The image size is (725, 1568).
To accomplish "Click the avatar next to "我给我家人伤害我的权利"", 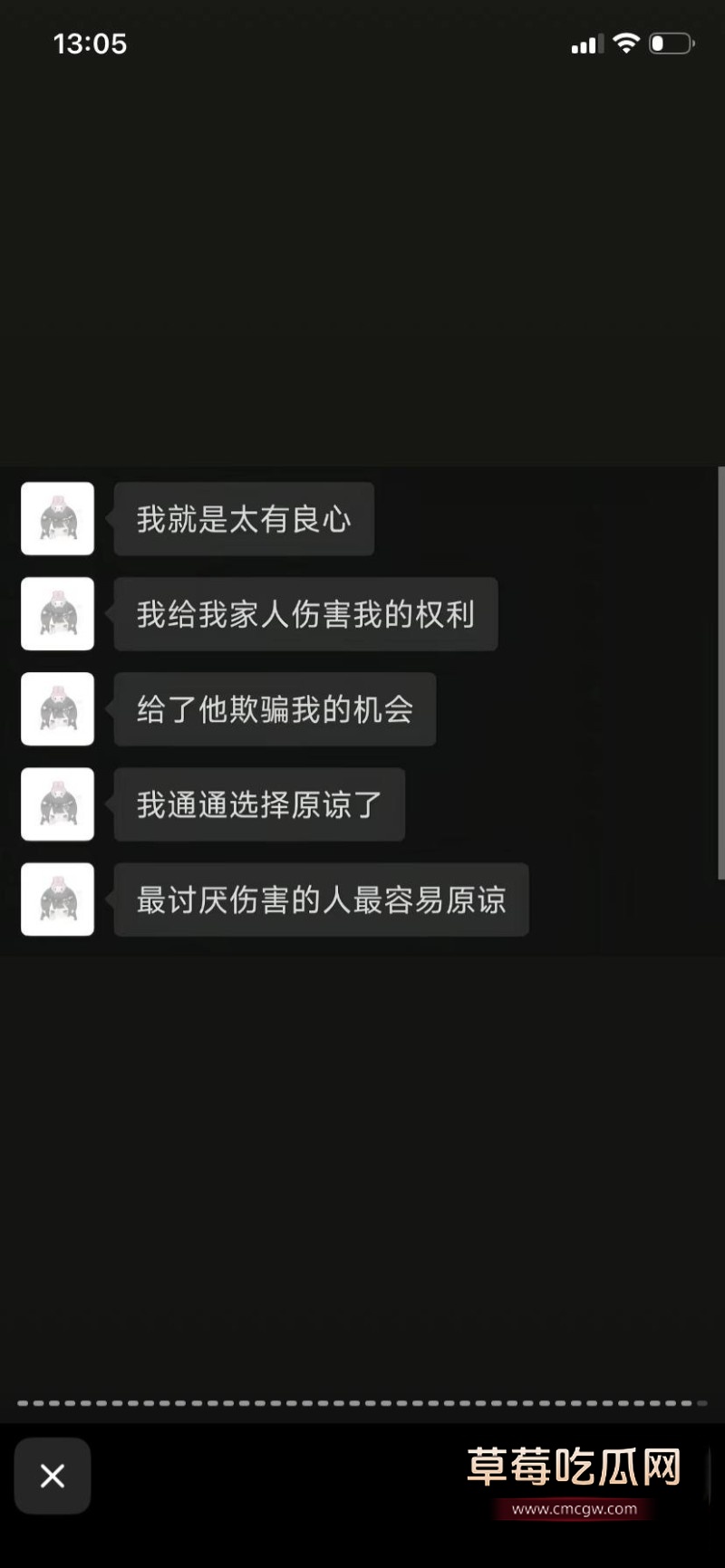I will tap(56, 614).
